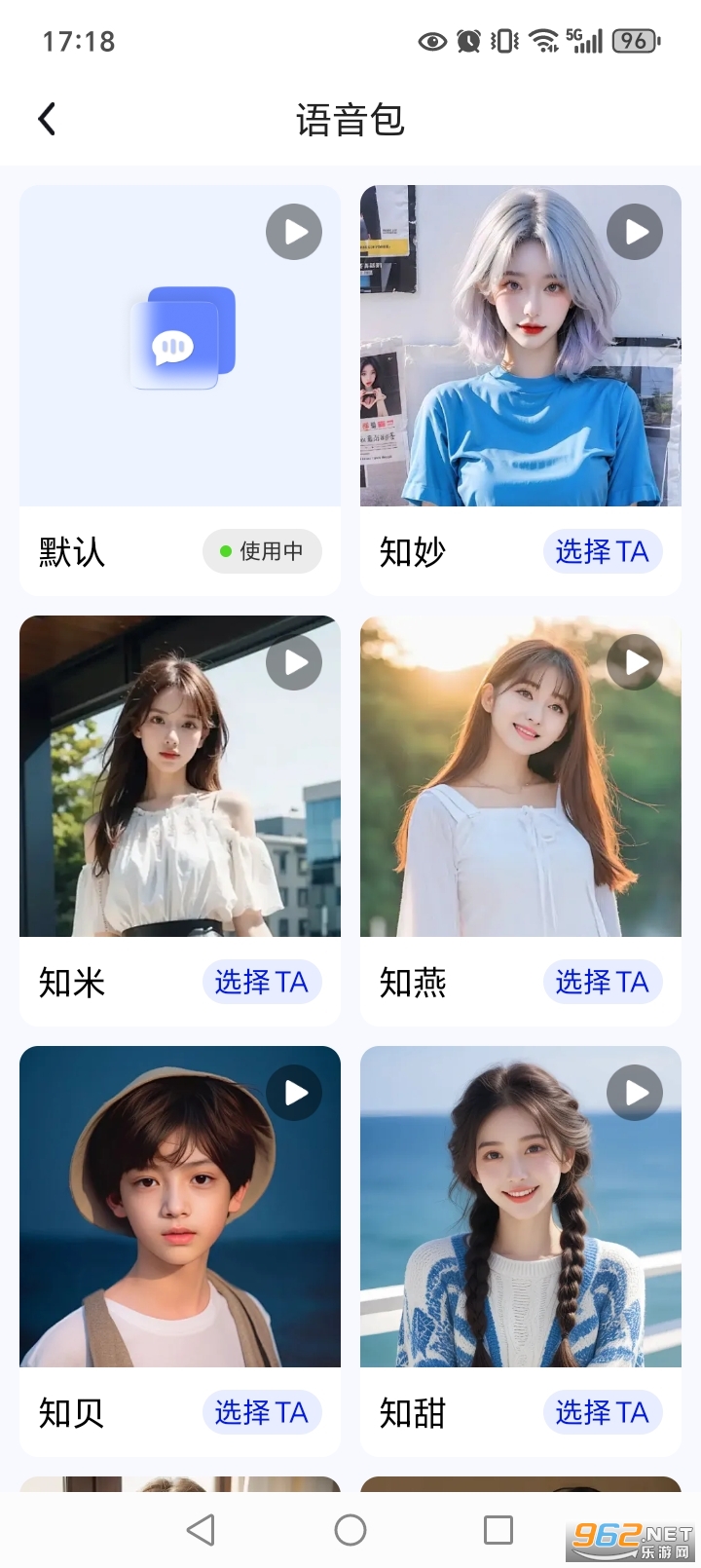Pick 知甜 with 选择TA
Image resolution: width=701 pixels, height=1568 pixels.
(x=602, y=1412)
